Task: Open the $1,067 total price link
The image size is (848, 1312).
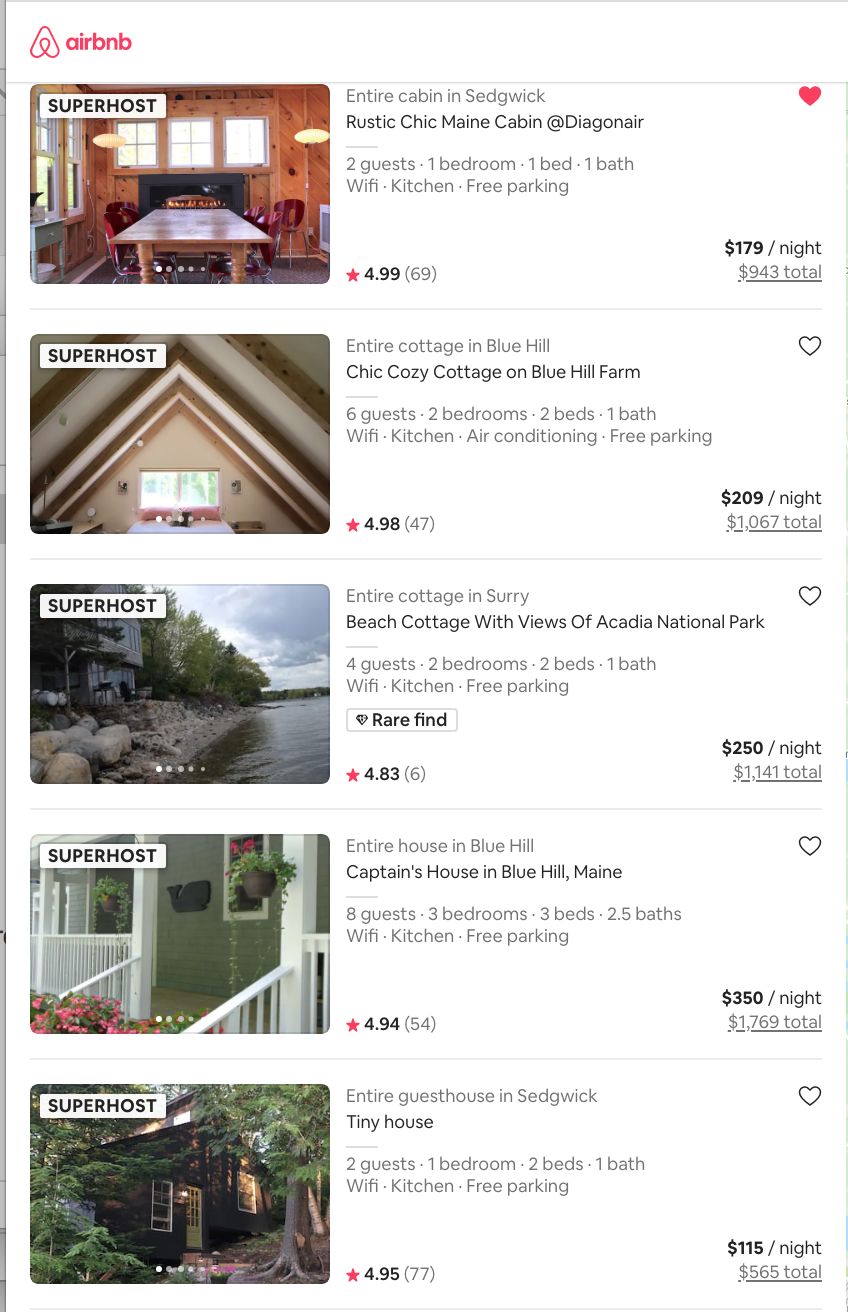Action: coord(773,521)
